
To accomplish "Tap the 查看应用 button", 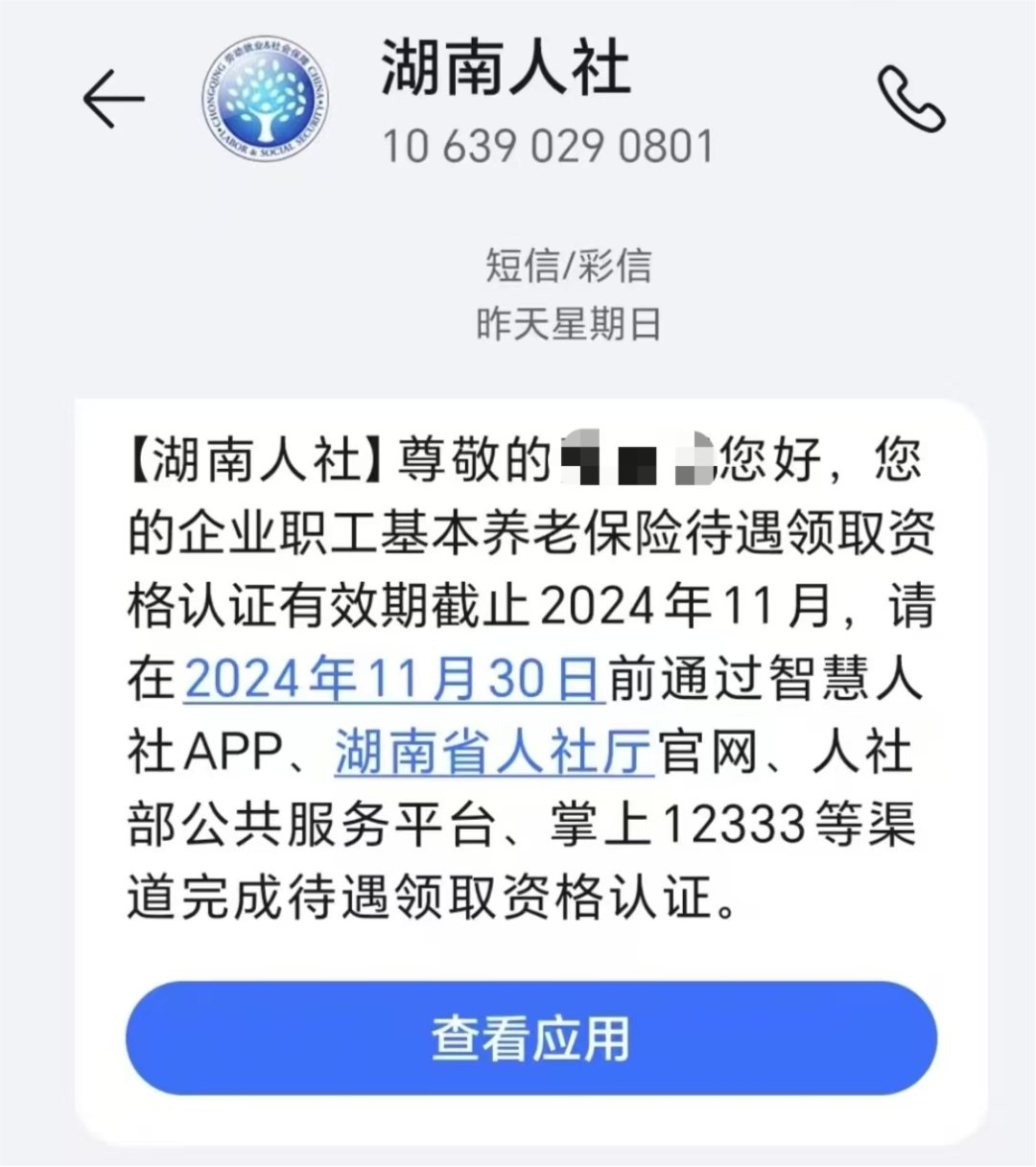I will click(530, 1038).
